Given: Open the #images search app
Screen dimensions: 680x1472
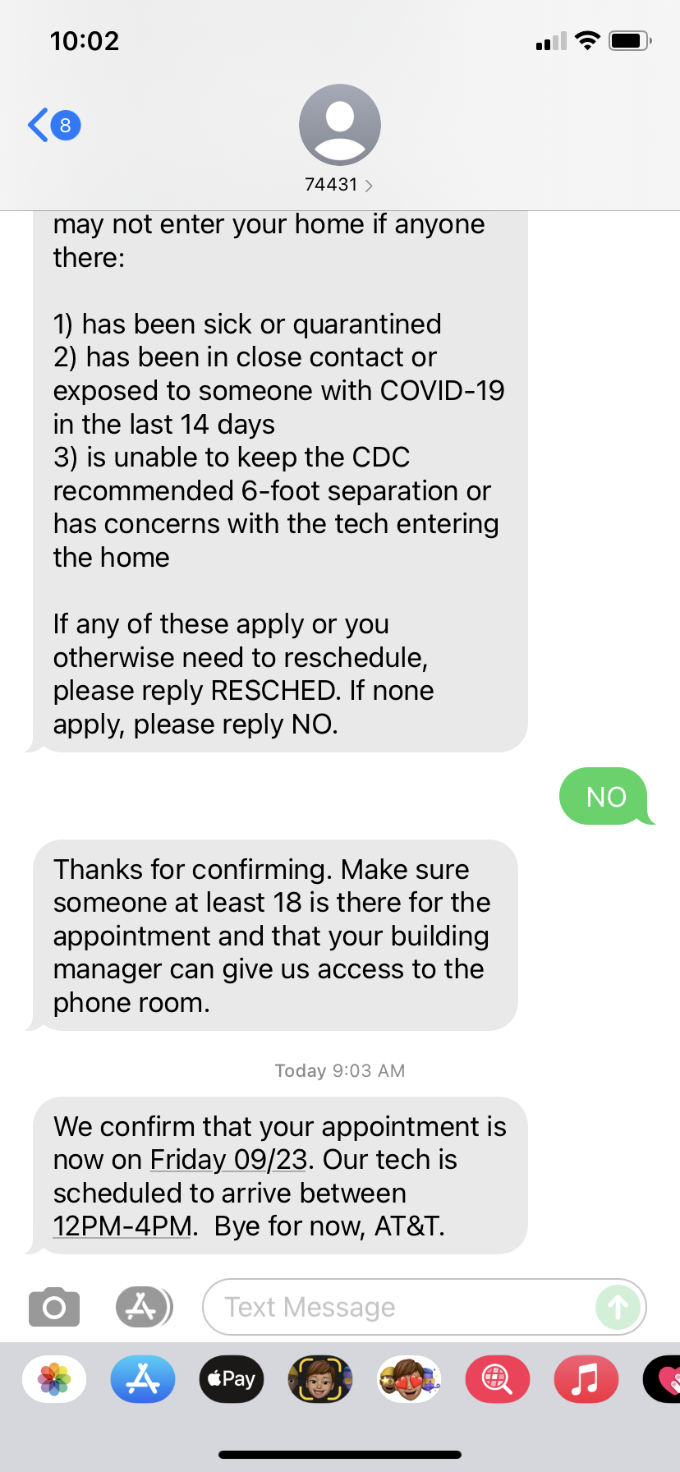Looking at the screenshot, I should pyautogui.click(x=497, y=1380).
